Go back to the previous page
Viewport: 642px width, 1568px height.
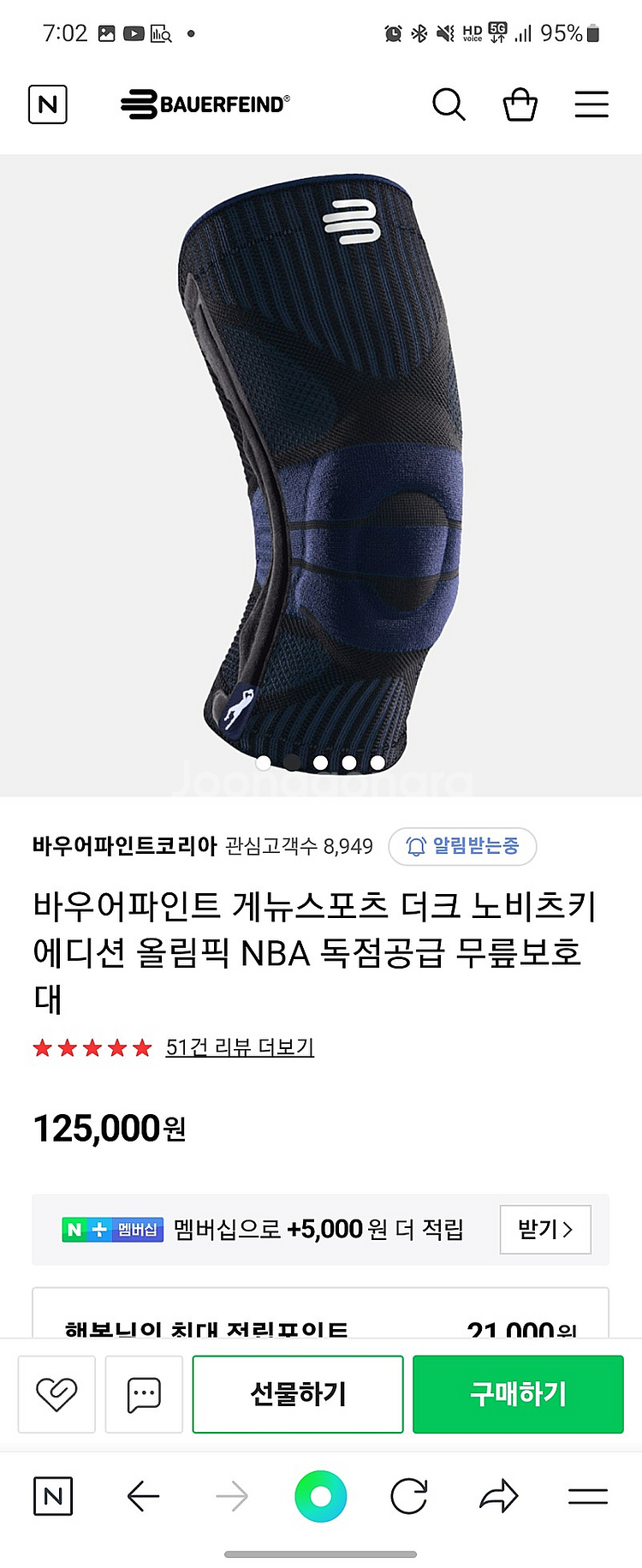(x=143, y=1496)
